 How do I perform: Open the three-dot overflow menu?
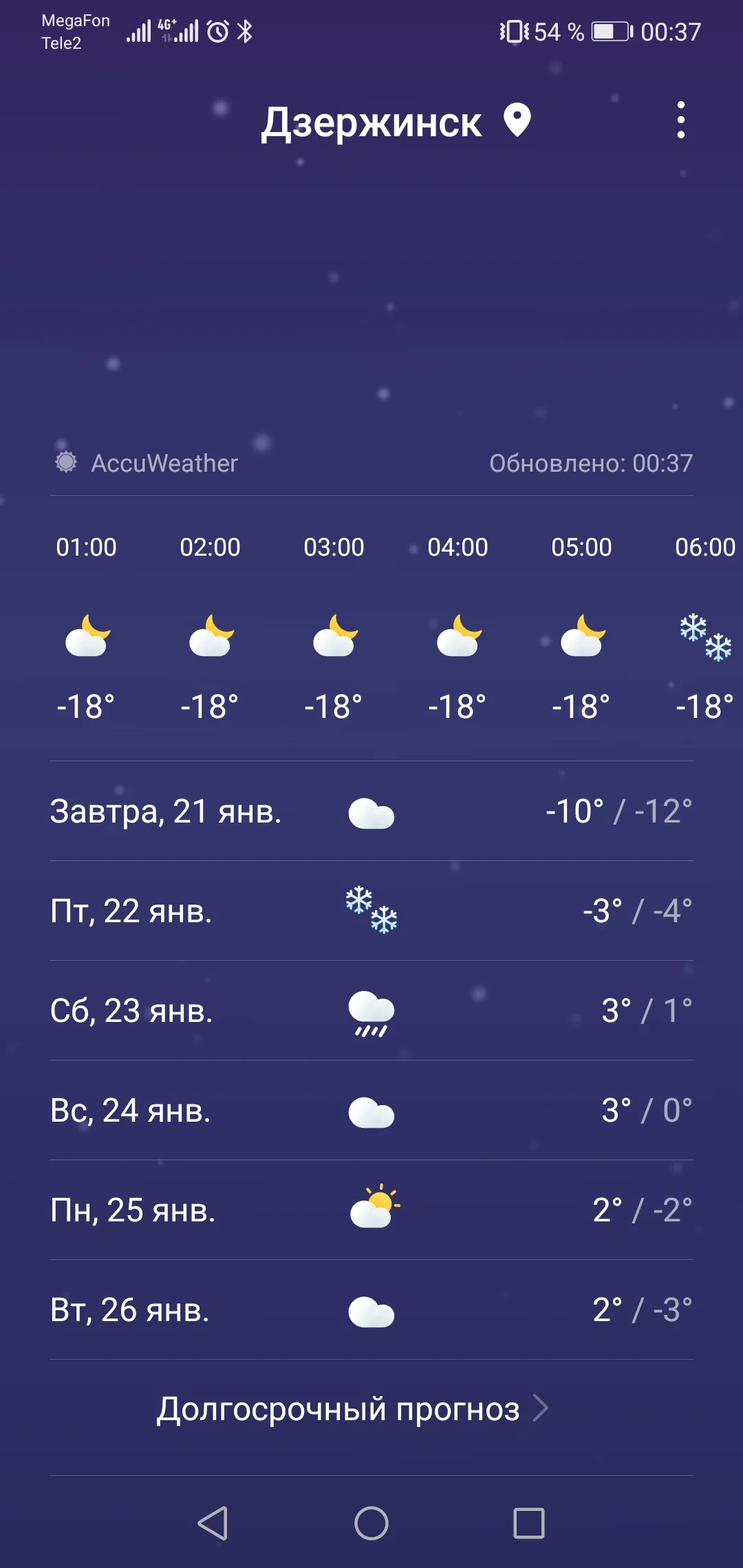coord(680,120)
